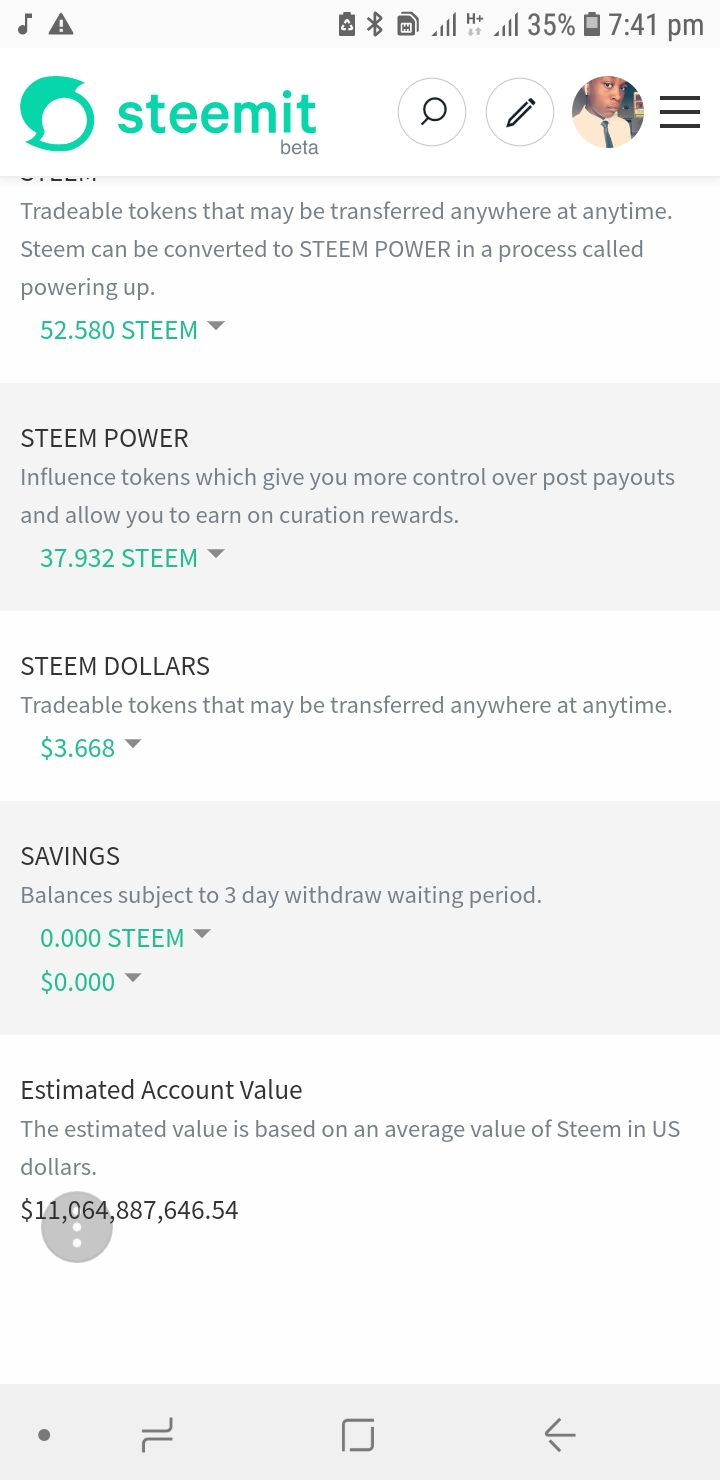This screenshot has width=720, height=1480.
Task: Open recent apps from navigation bar
Action: click(157, 1436)
